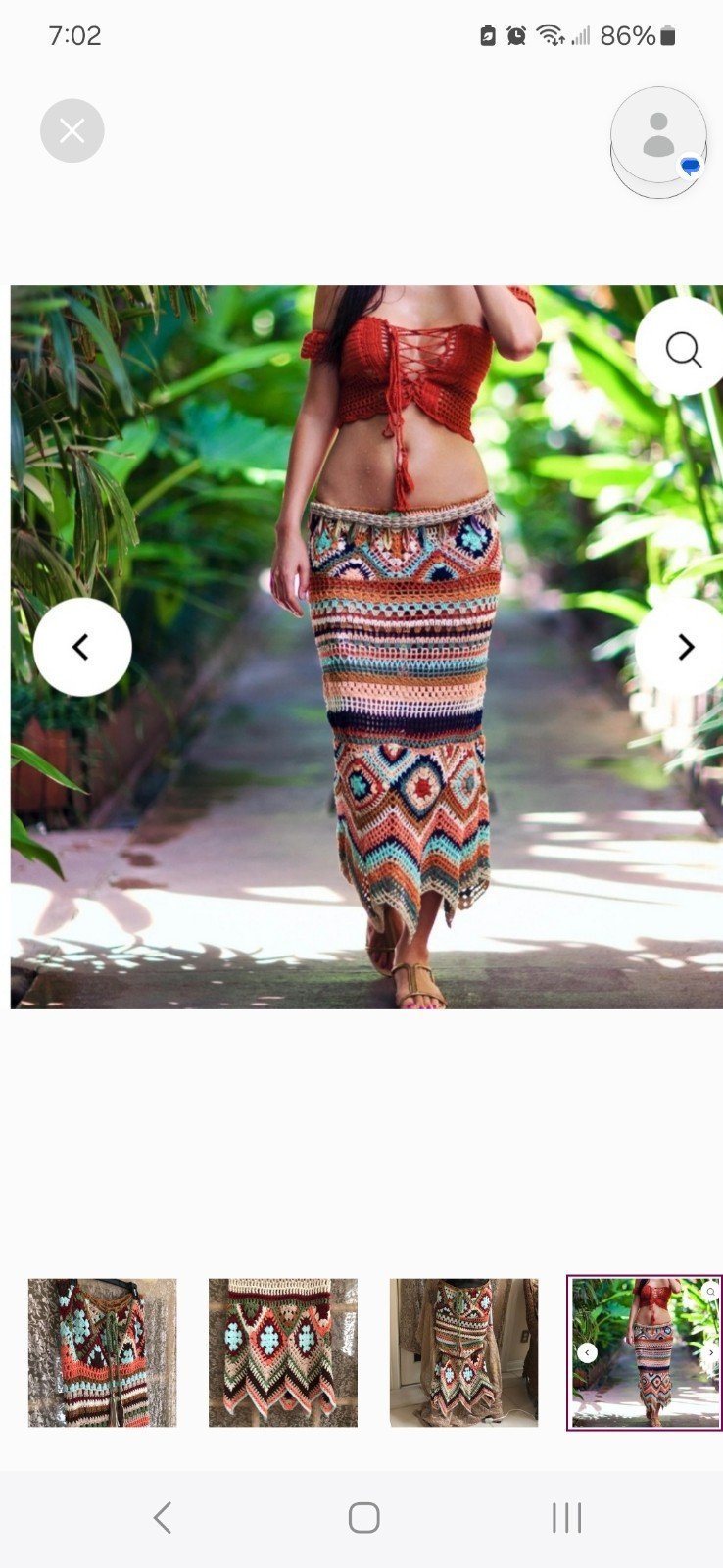Select the second thumbnail showing skirt hem
Screen dimensions: 723x1568
click(x=283, y=1352)
